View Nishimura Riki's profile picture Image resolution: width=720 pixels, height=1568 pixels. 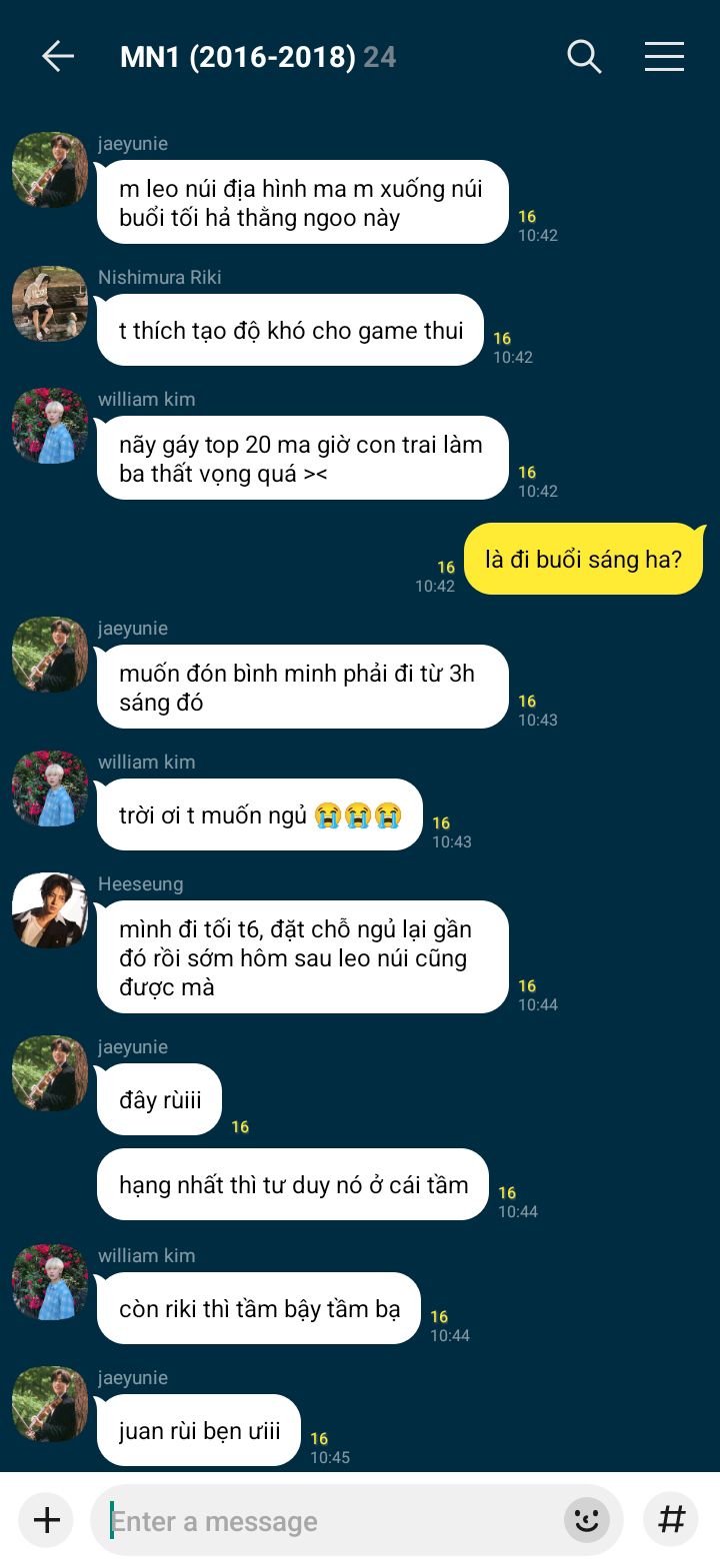(50, 304)
